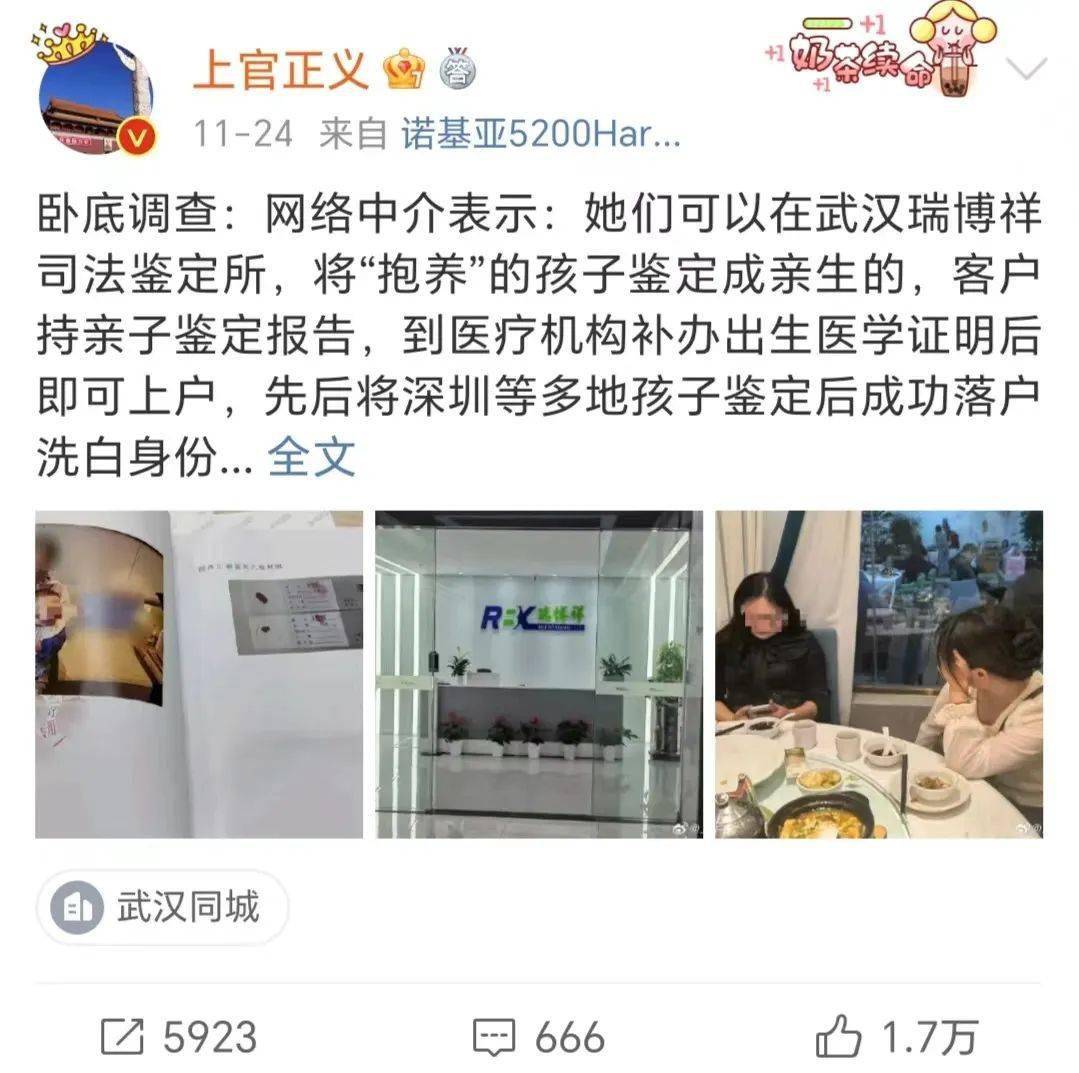Screen dimensions: 1079x1073
Task: Expand the post options chevron
Action: (x=1027, y=68)
